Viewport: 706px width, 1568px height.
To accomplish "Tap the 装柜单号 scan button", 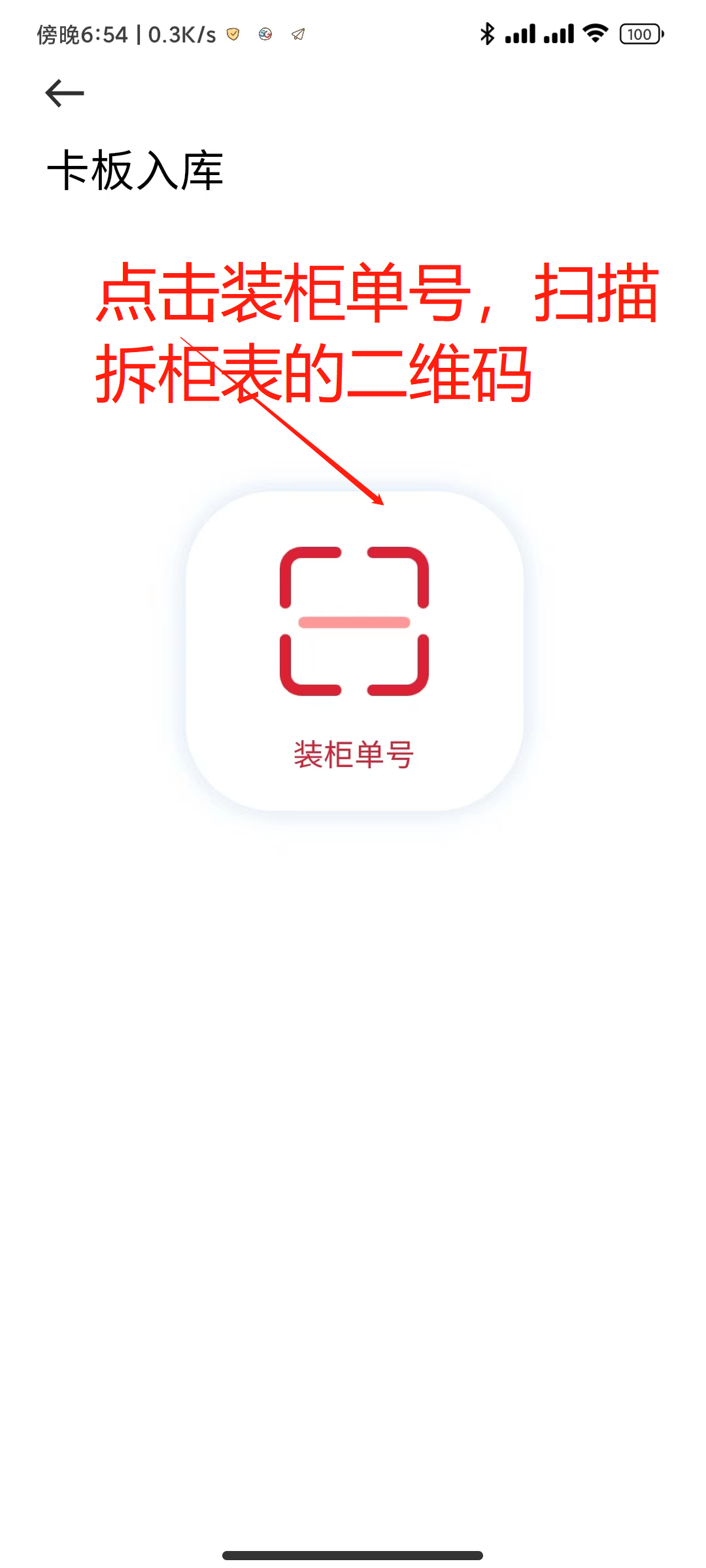I will tap(354, 651).
